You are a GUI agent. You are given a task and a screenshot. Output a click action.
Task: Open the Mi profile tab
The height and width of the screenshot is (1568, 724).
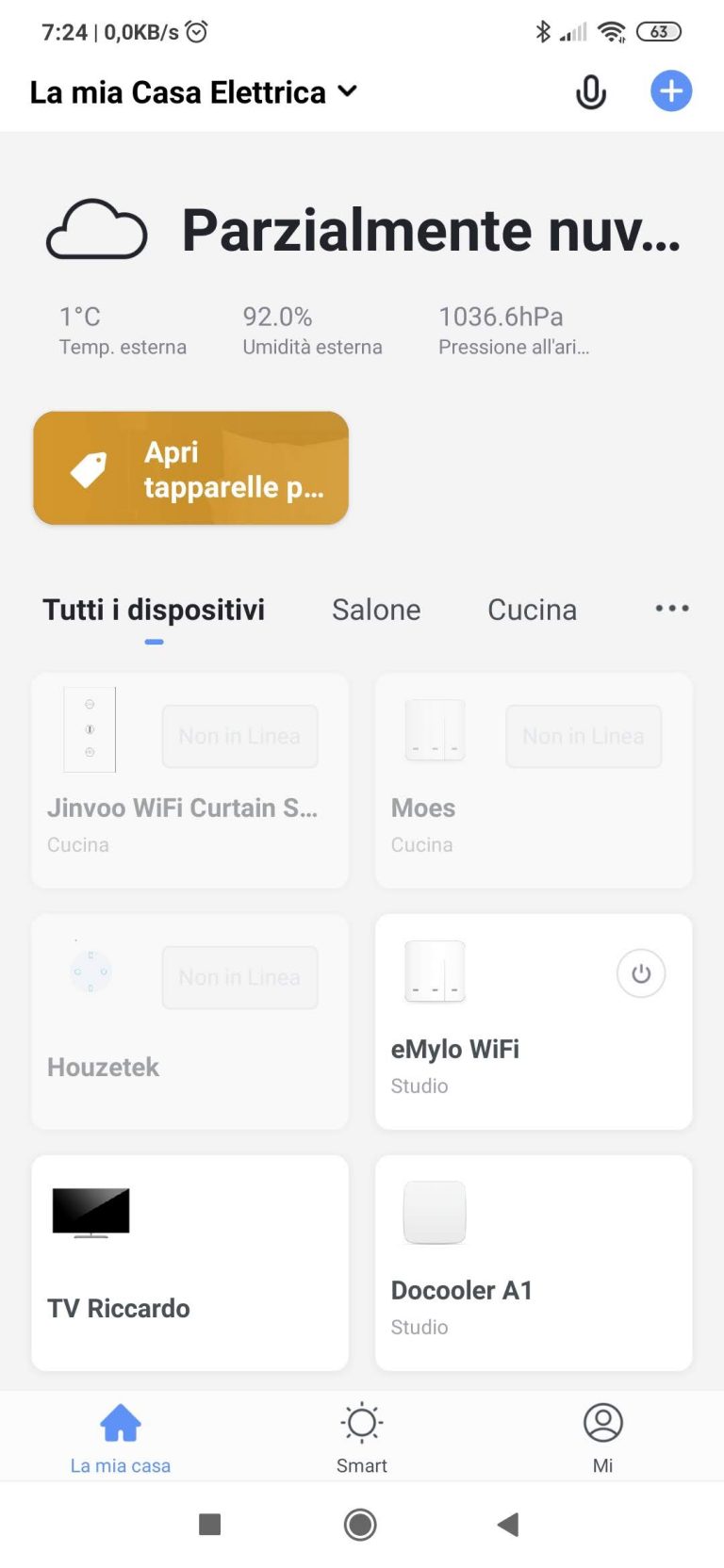pos(602,1438)
